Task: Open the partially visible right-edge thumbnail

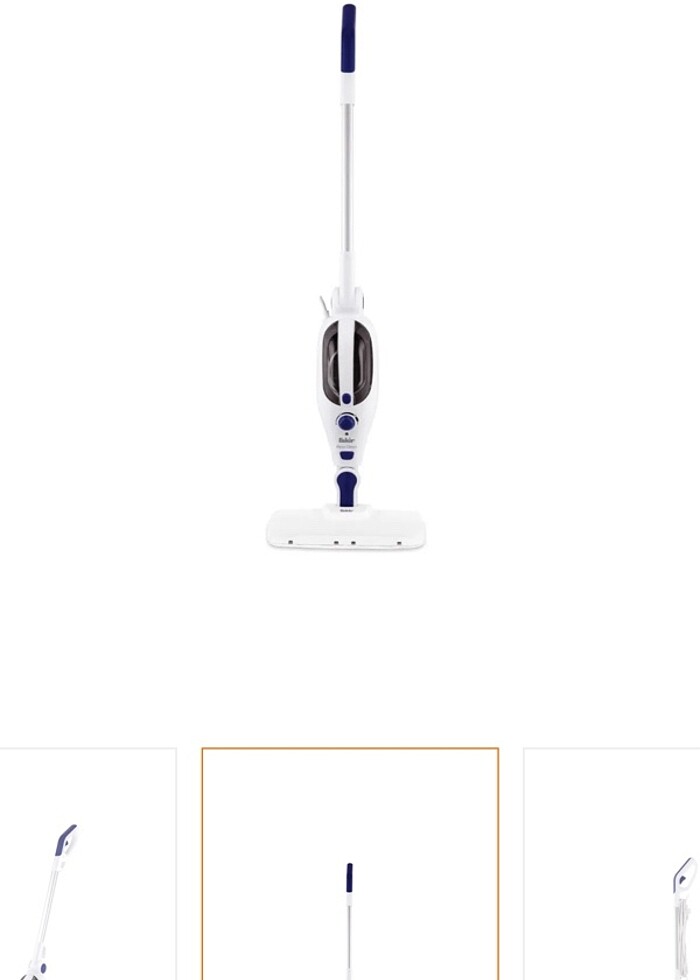Action: [612, 865]
